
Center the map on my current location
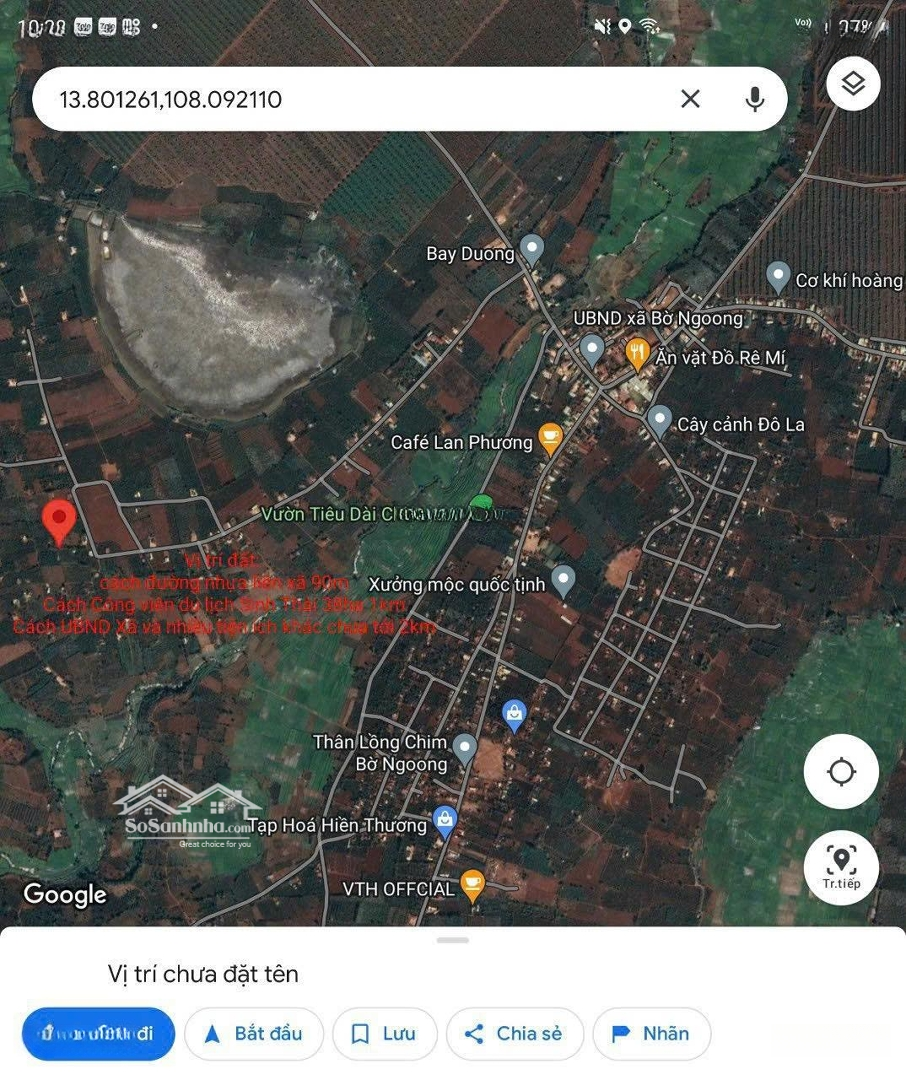pos(841,772)
